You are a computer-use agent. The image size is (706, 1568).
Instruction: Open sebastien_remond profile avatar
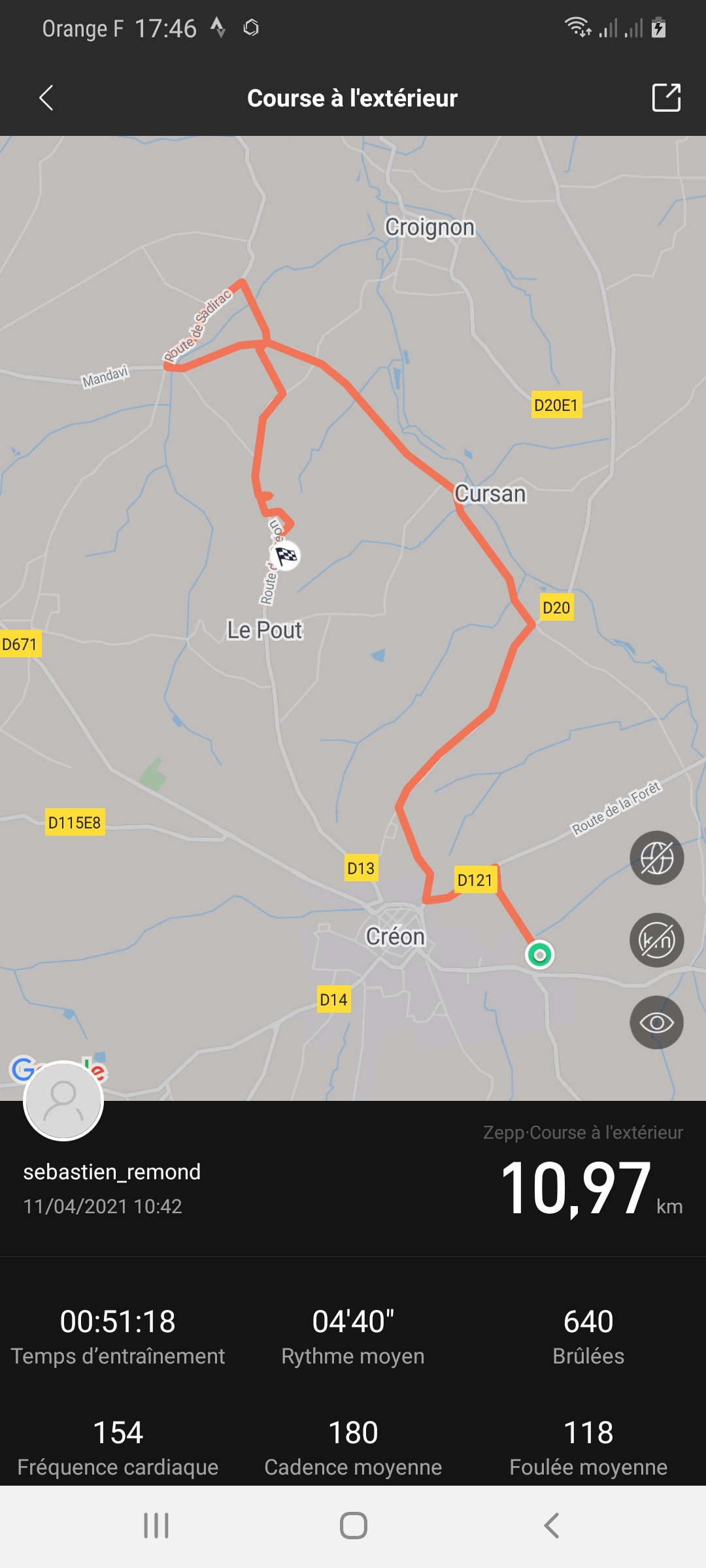(63, 1102)
